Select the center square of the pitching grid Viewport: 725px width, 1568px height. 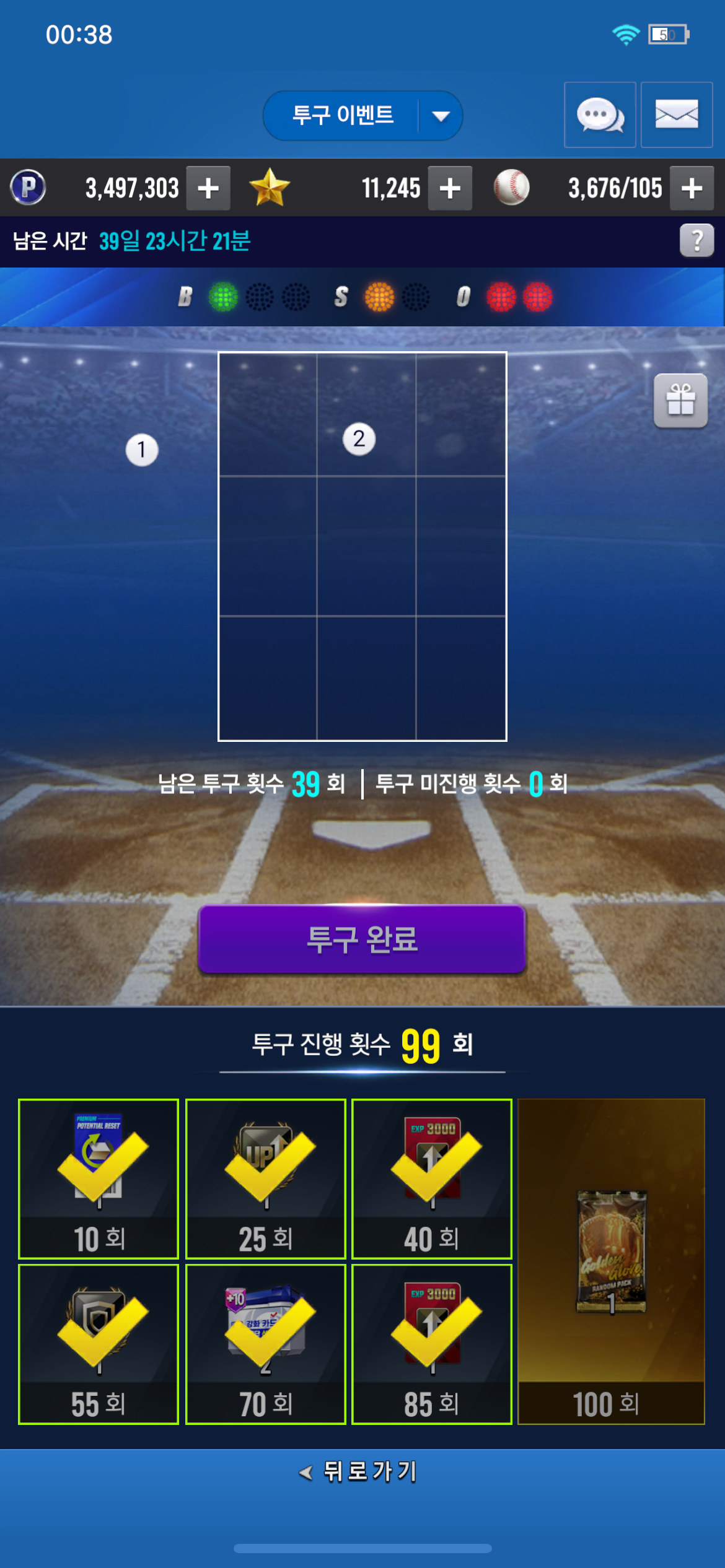366,546
